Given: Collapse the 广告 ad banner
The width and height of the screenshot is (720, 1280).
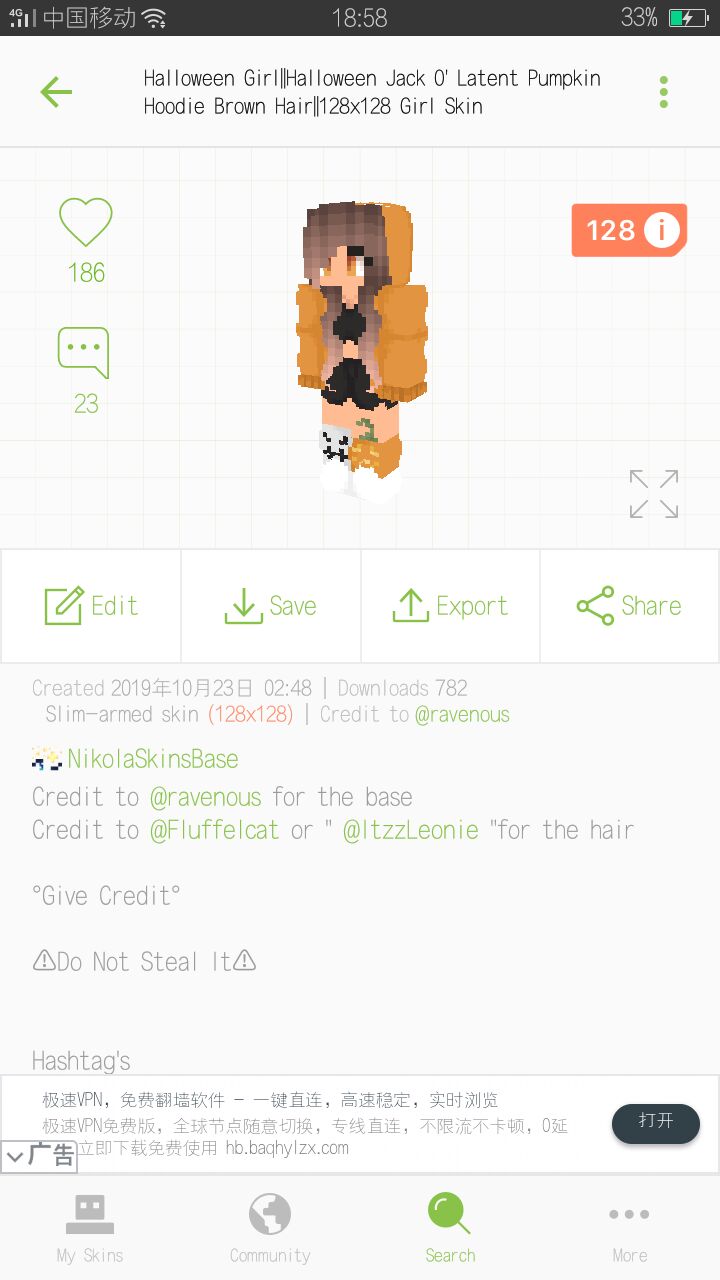Looking at the screenshot, I should pos(38,1156).
